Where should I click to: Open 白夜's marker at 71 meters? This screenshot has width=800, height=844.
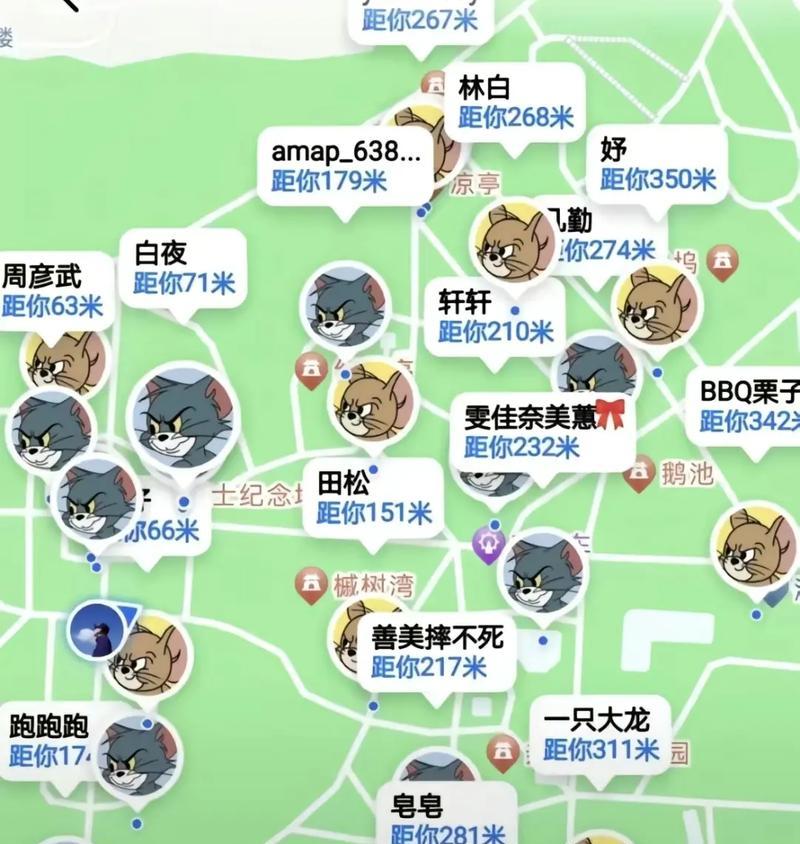tap(184, 267)
